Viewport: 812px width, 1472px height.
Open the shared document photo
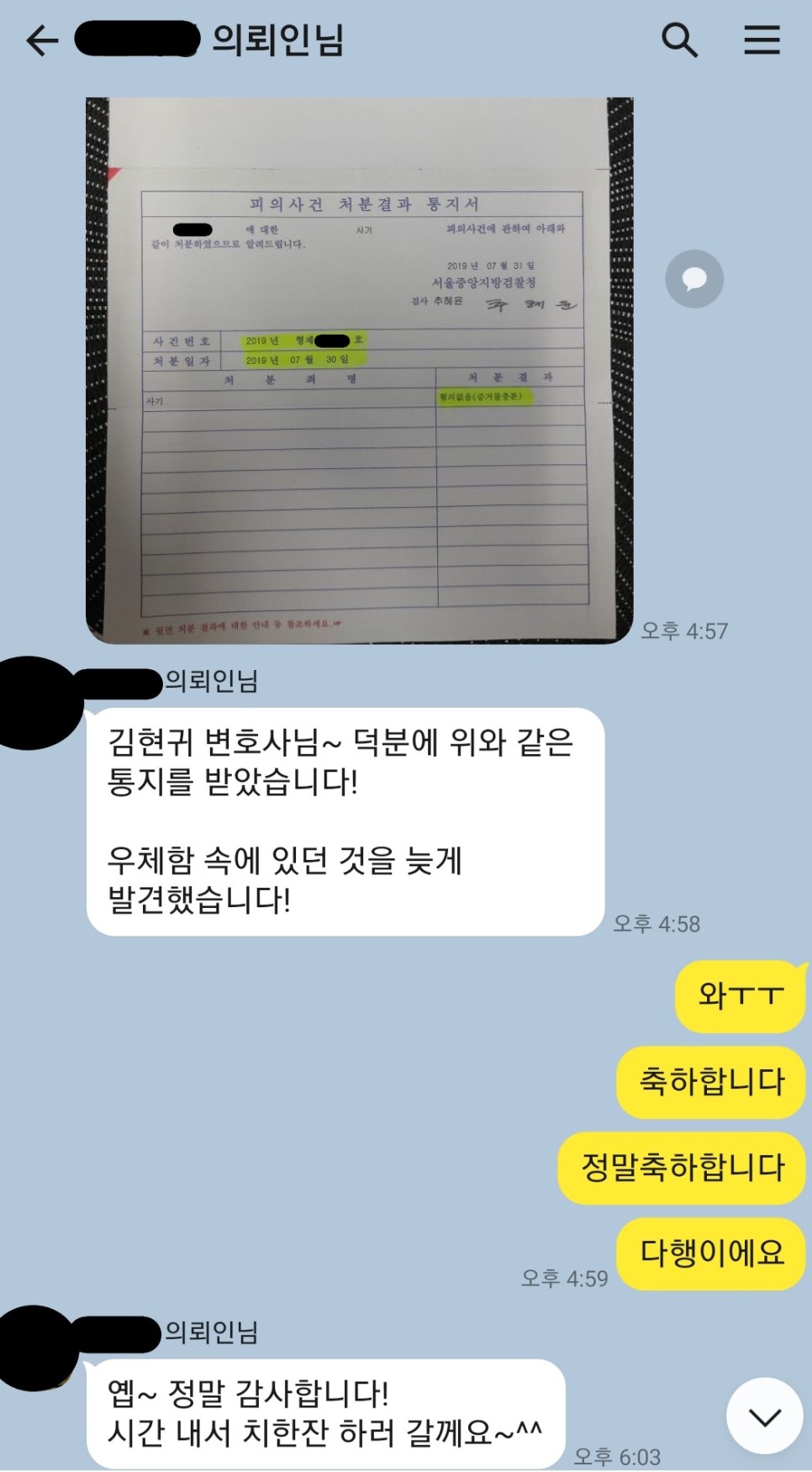pyautogui.click(x=359, y=370)
